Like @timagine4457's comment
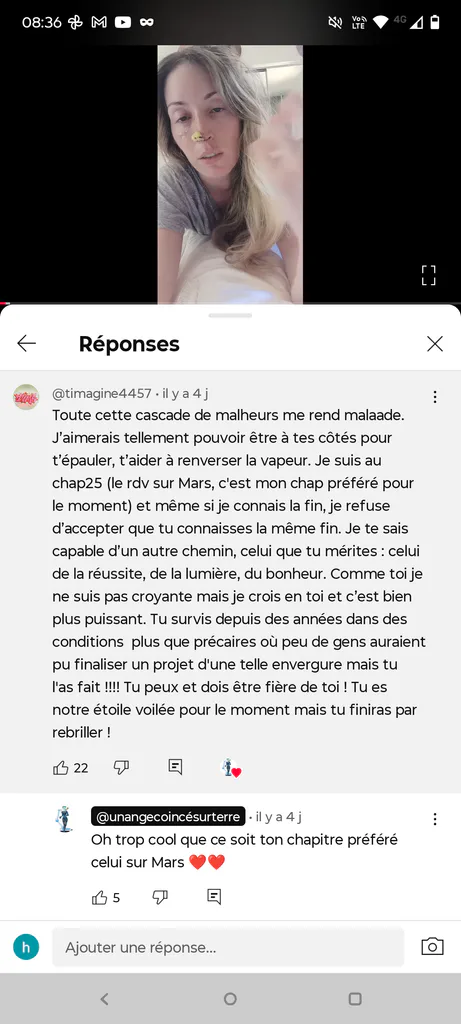461x1024 pixels. 61,768
